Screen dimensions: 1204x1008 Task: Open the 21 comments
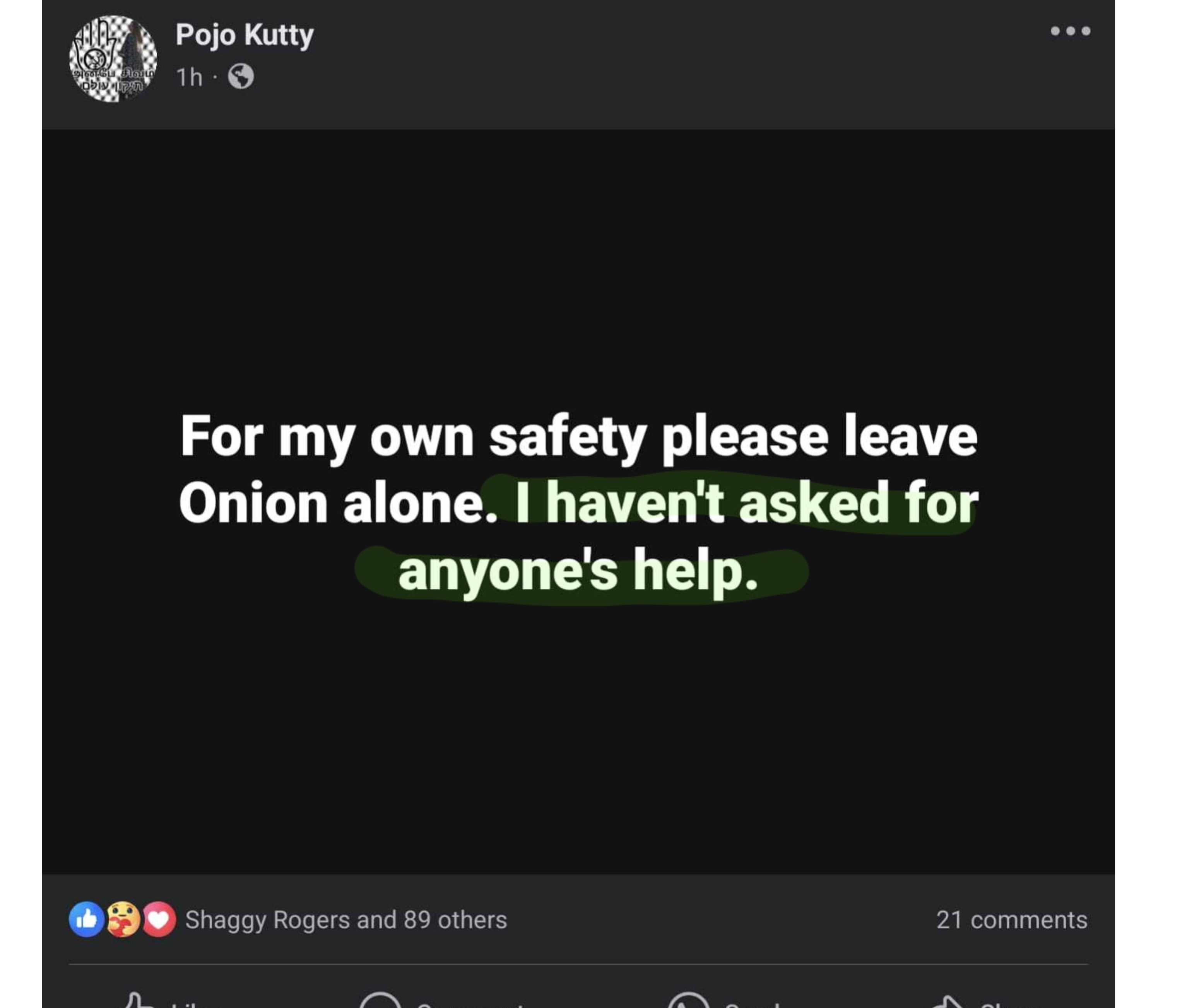tap(1011, 919)
